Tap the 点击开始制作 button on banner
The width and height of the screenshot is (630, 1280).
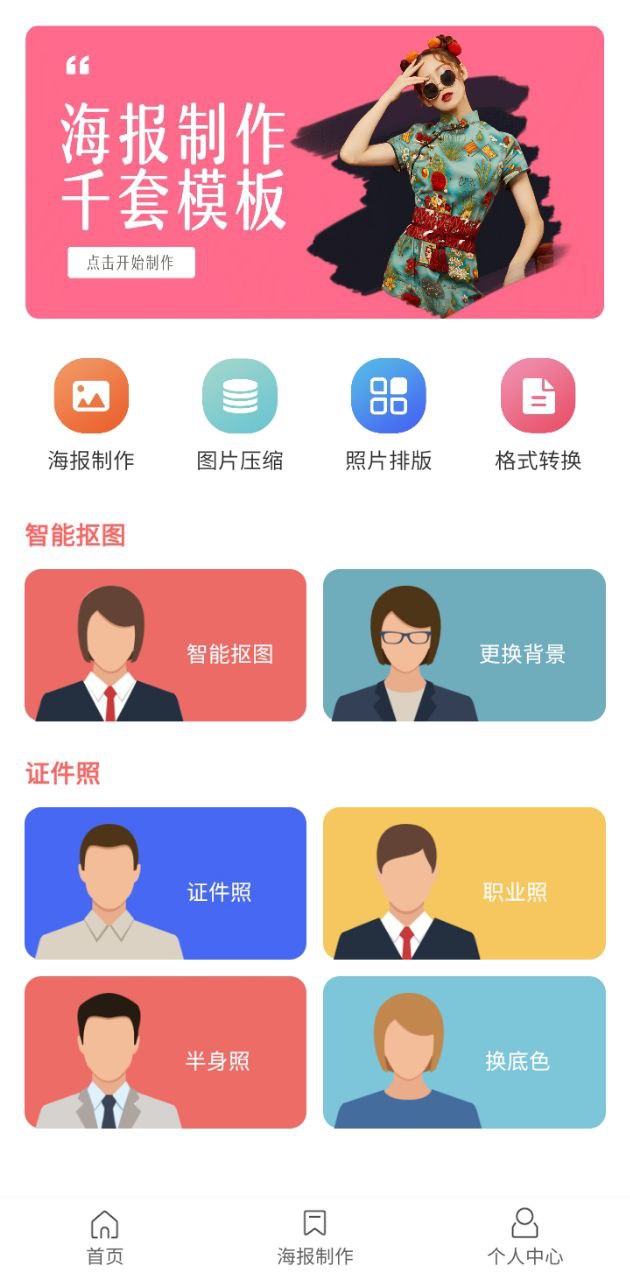tap(131, 263)
